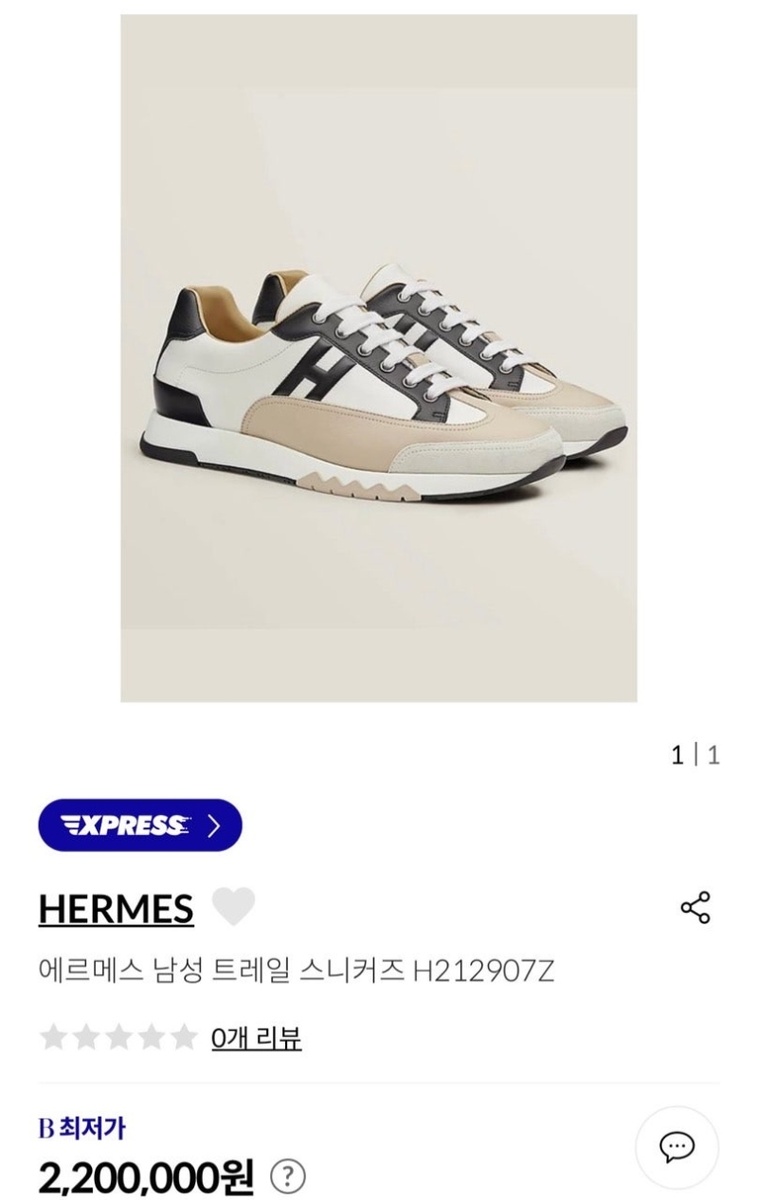Expand the EXPRESS badge via its chevron arrow
This screenshot has width=758, height=1200.
(x=215, y=824)
